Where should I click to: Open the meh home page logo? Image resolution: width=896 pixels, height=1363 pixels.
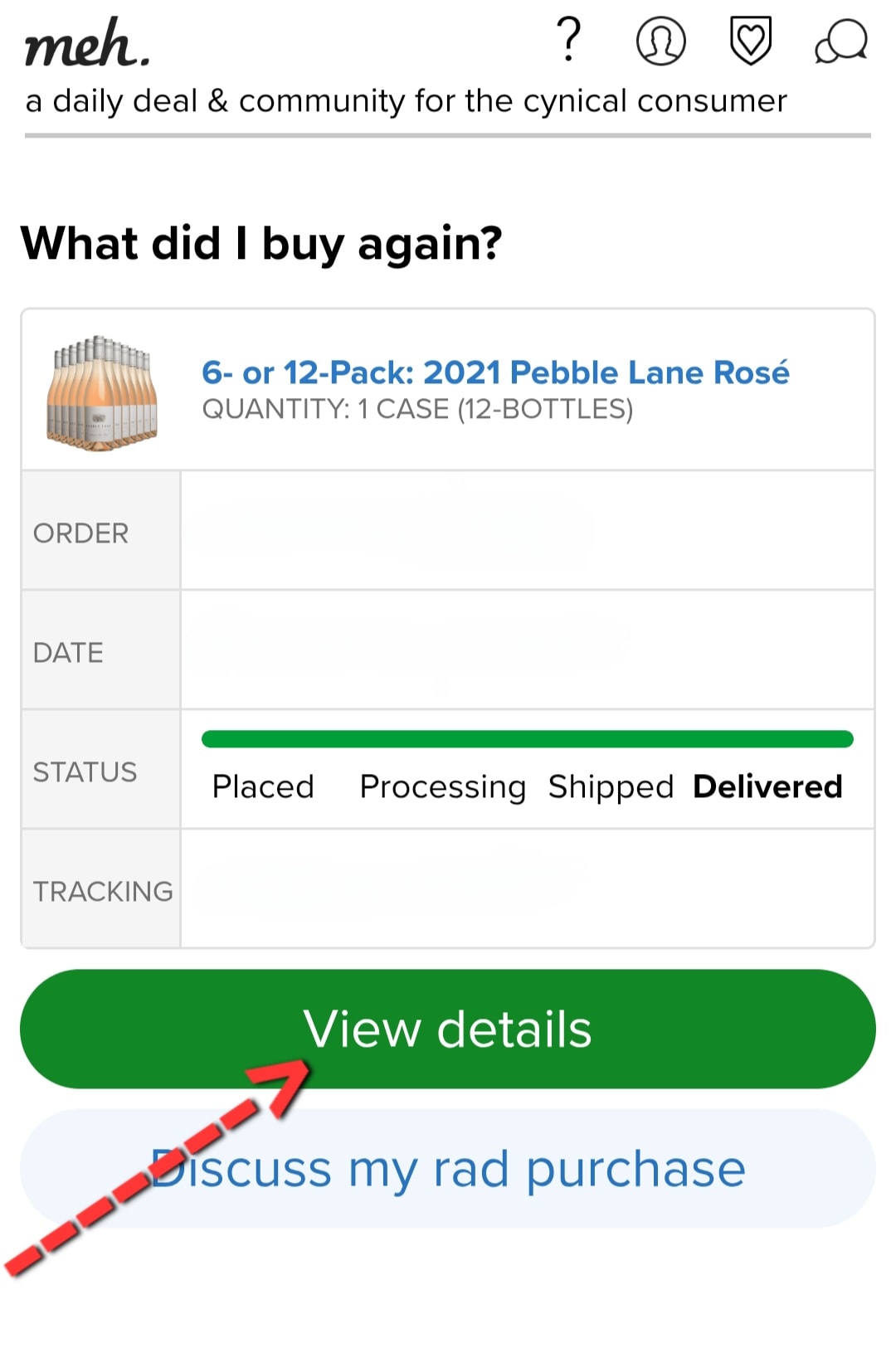[87, 43]
